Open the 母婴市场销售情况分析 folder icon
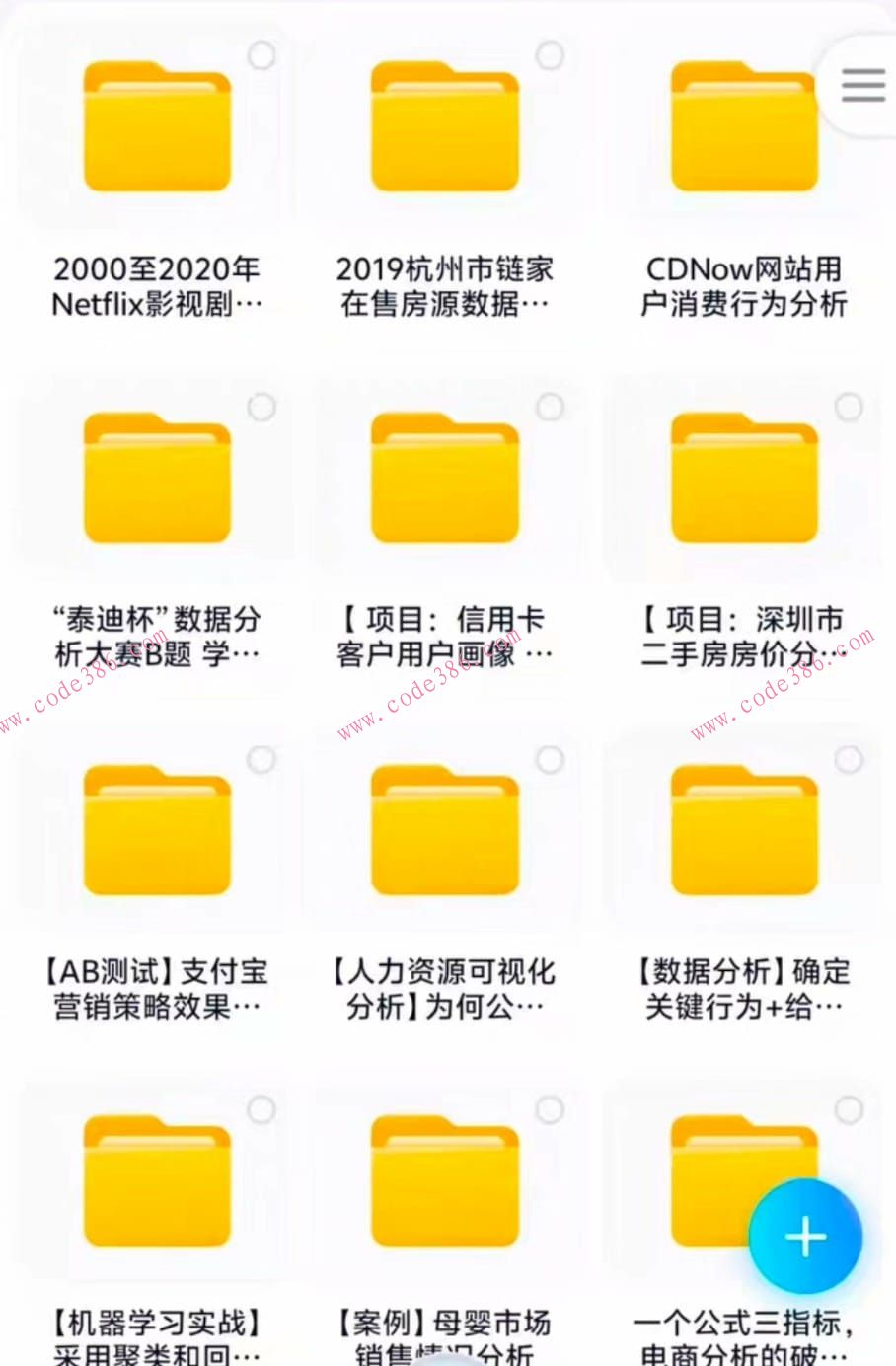Viewport: 896px width, 1366px height. pyautogui.click(x=446, y=1182)
